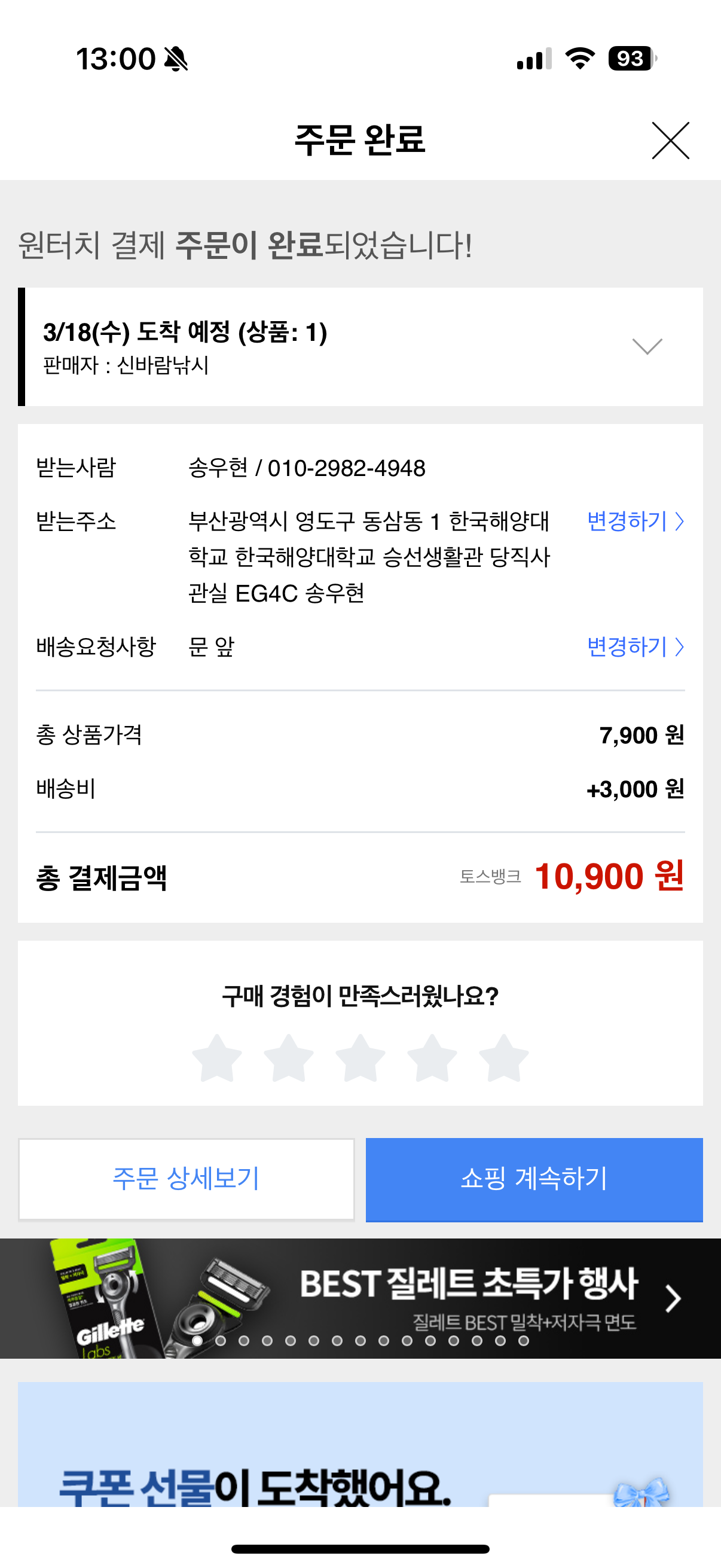Viewport: 721px width, 1568px height.
Task: Rate the purchase one star
Action: (x=216, y=1058)
